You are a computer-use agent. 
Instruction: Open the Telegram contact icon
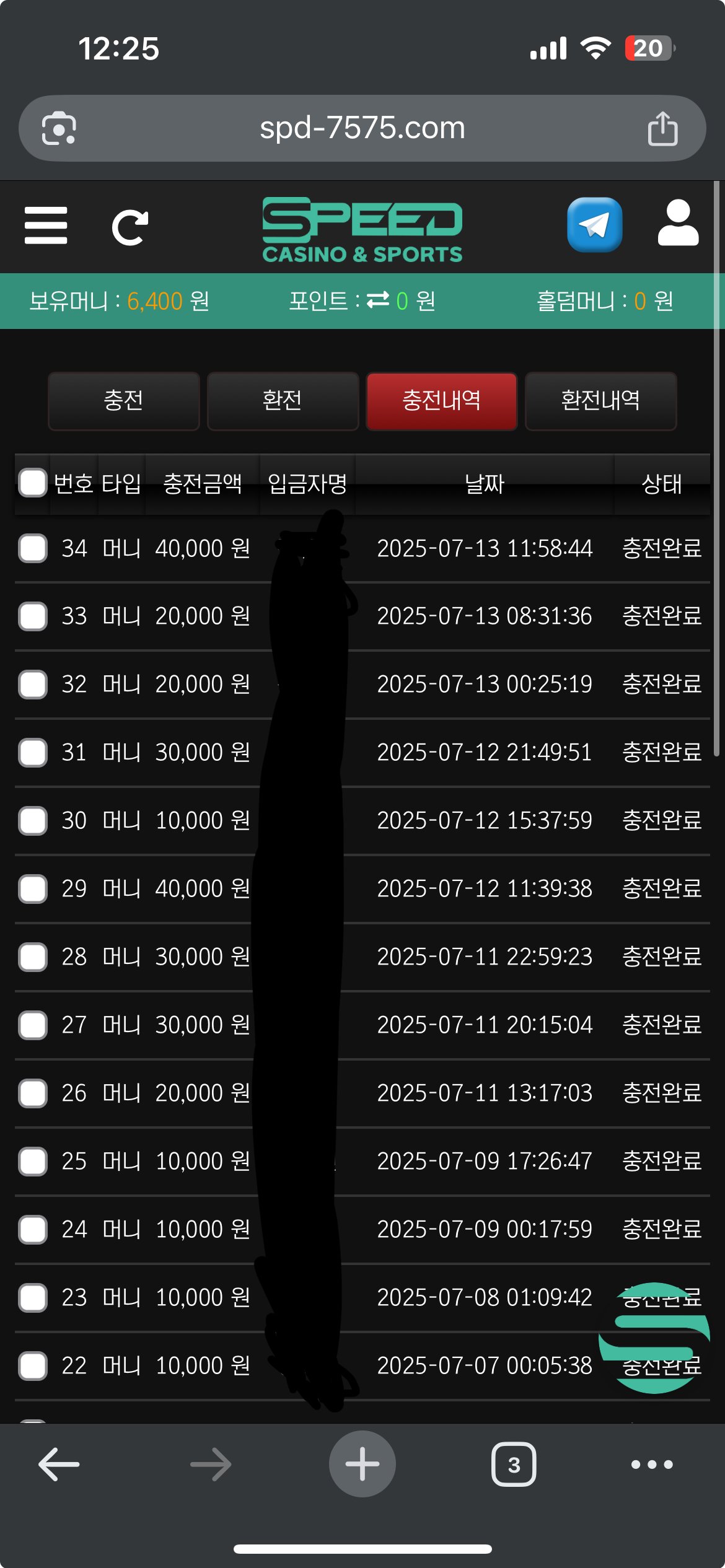(594, 225)
